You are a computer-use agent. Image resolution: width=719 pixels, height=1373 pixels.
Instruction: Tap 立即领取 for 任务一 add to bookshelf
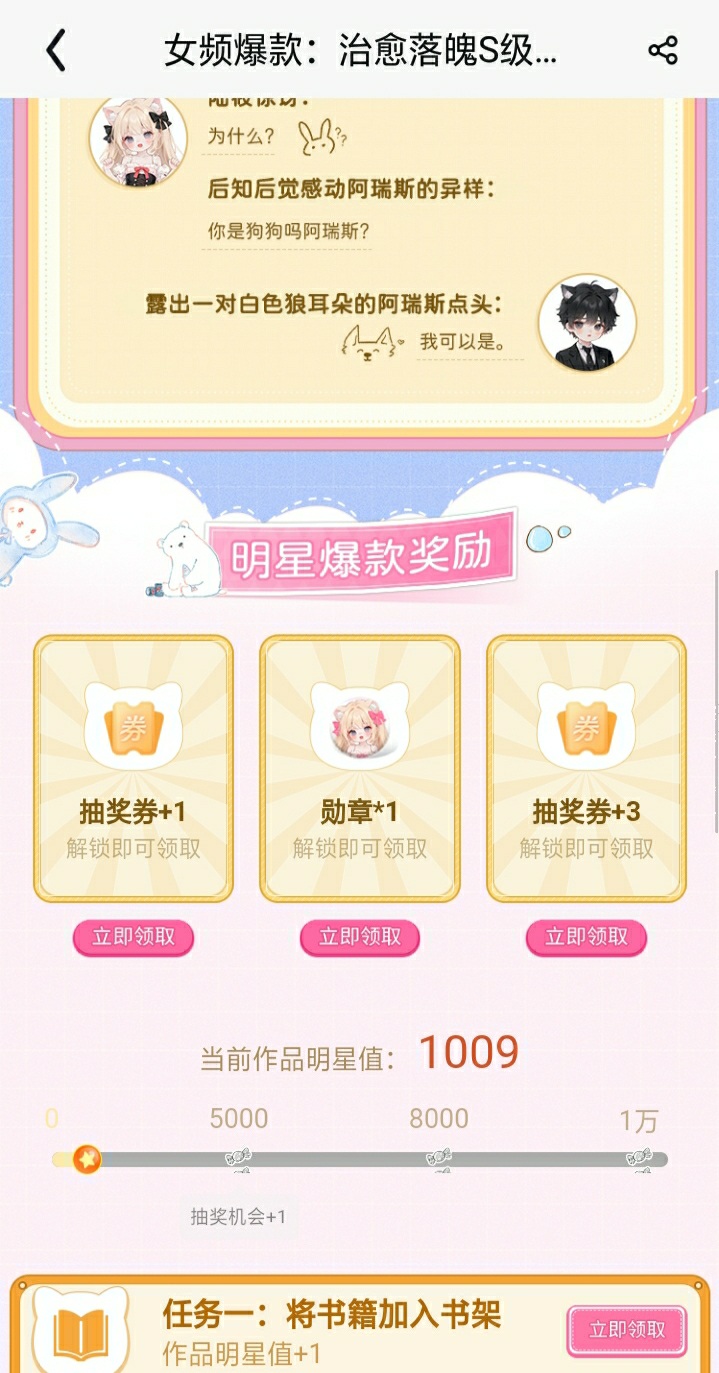[627, 1330]
